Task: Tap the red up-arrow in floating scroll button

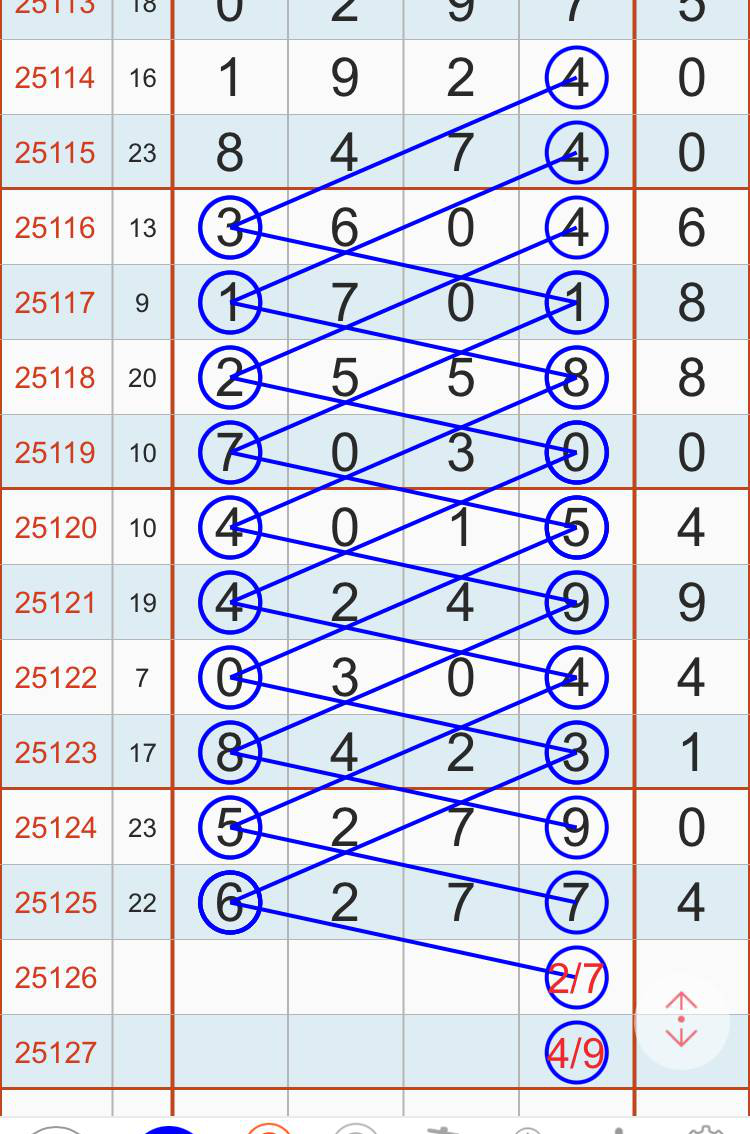Action: 681,1000
